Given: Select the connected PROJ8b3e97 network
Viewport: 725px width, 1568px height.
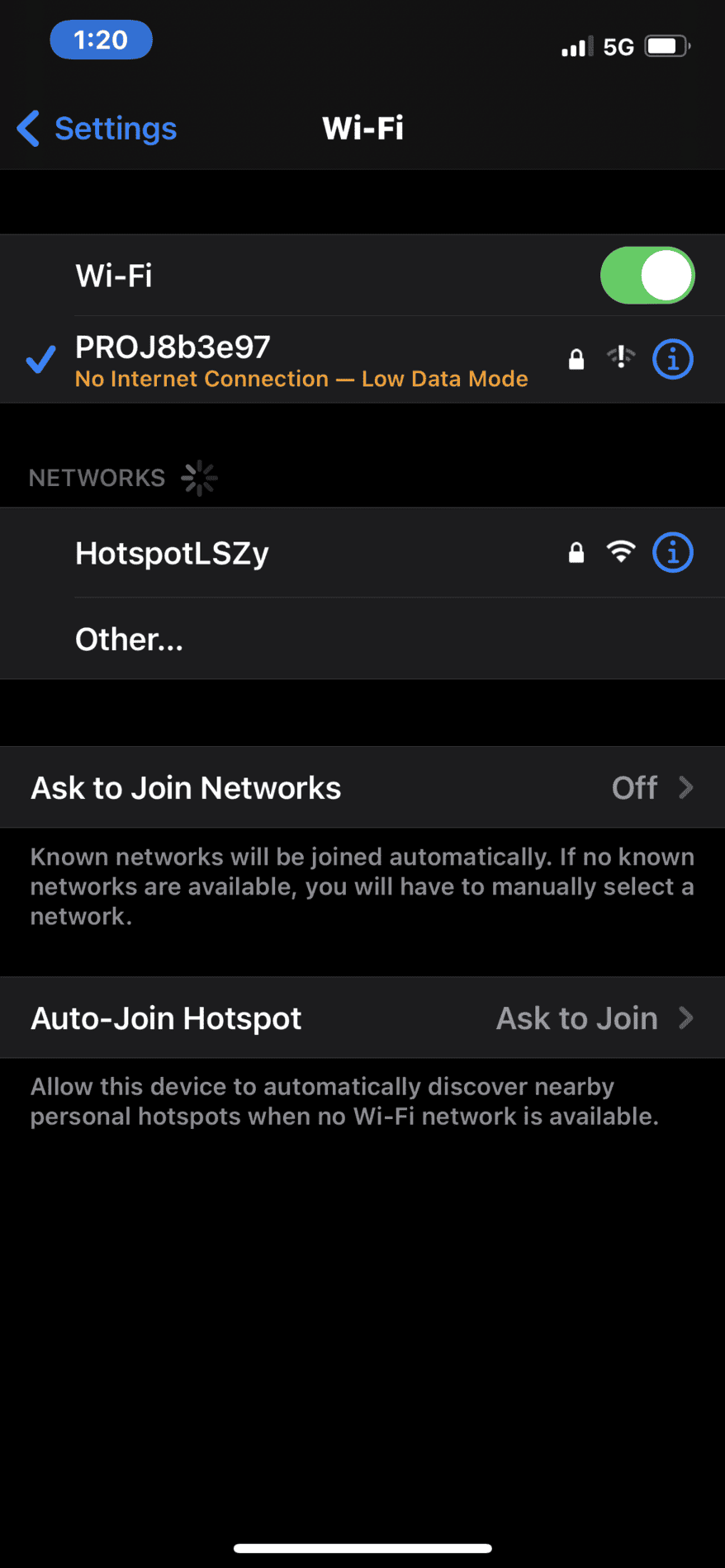Looking at the screenshot, I should pyautogui.click(x=248, y=360).
